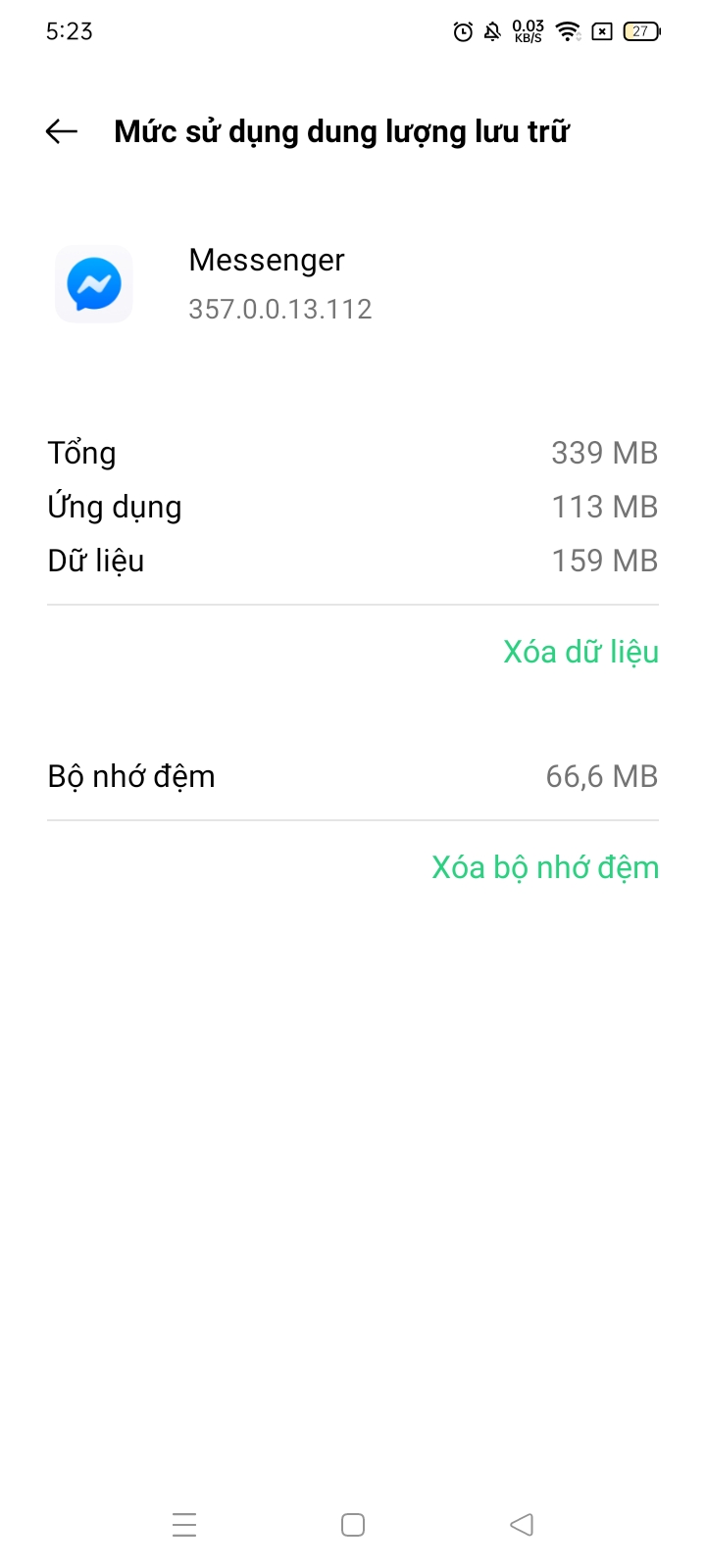Go back using the top arrow

(x=61, y=131)
